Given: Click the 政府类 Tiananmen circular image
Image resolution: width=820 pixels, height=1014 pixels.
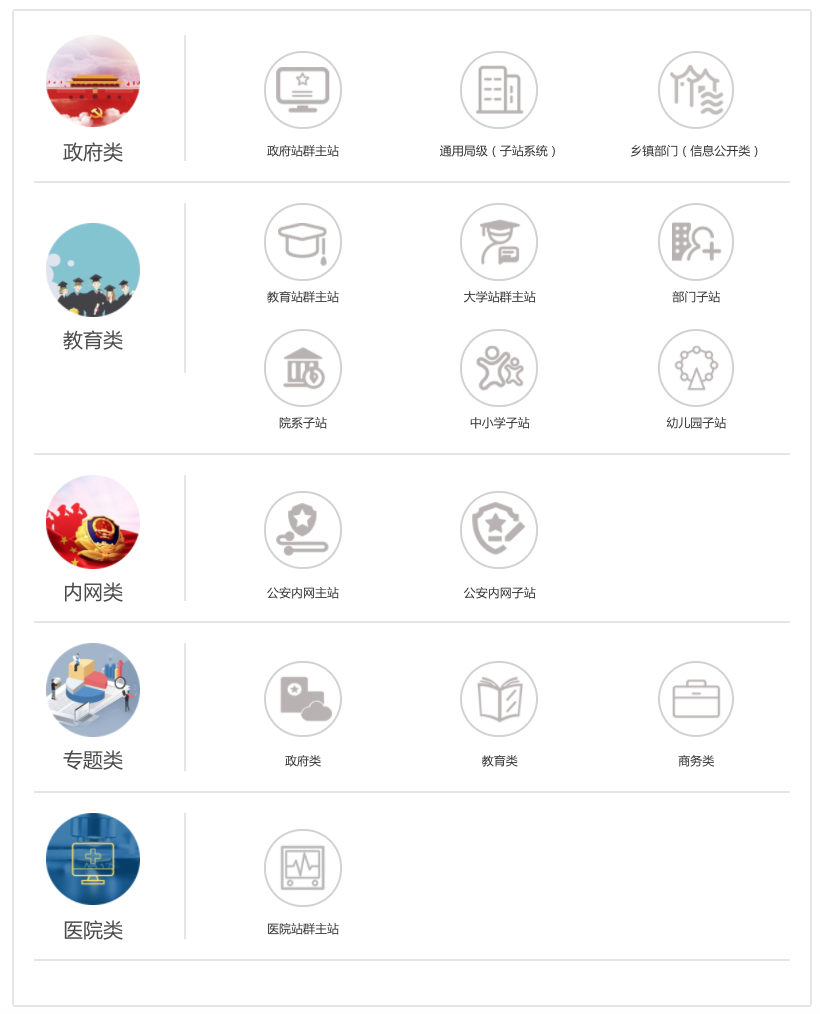Looking at the screenshot, I should 92,82.
